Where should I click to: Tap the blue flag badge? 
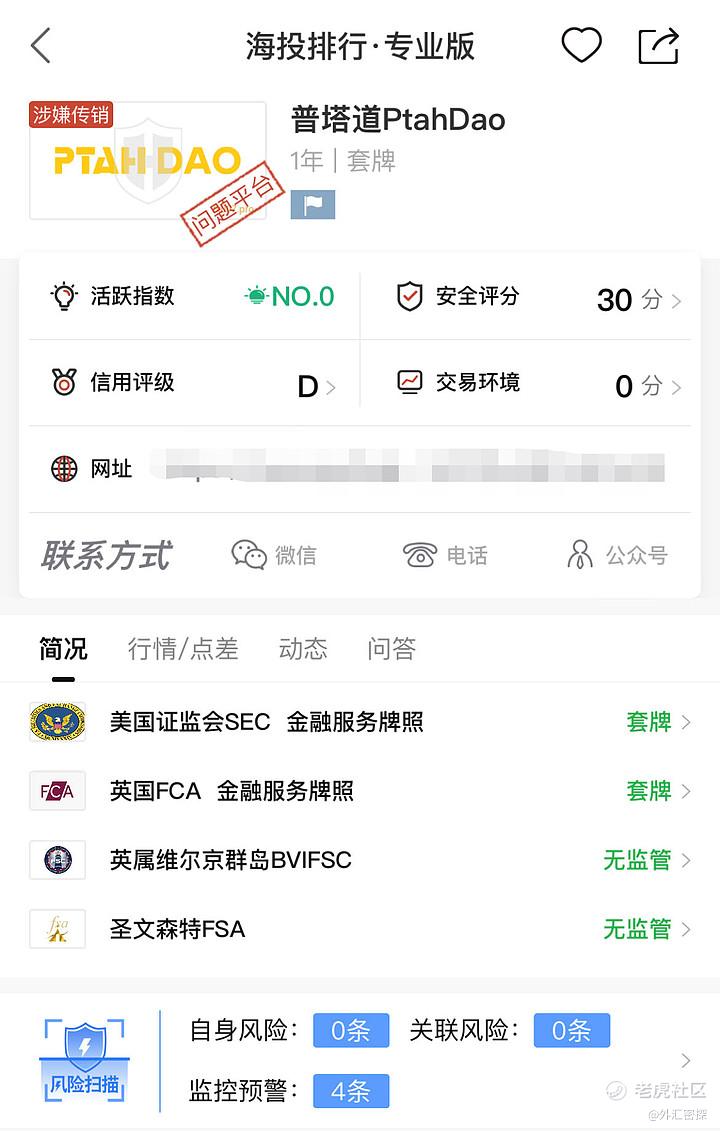pos(312,205)
